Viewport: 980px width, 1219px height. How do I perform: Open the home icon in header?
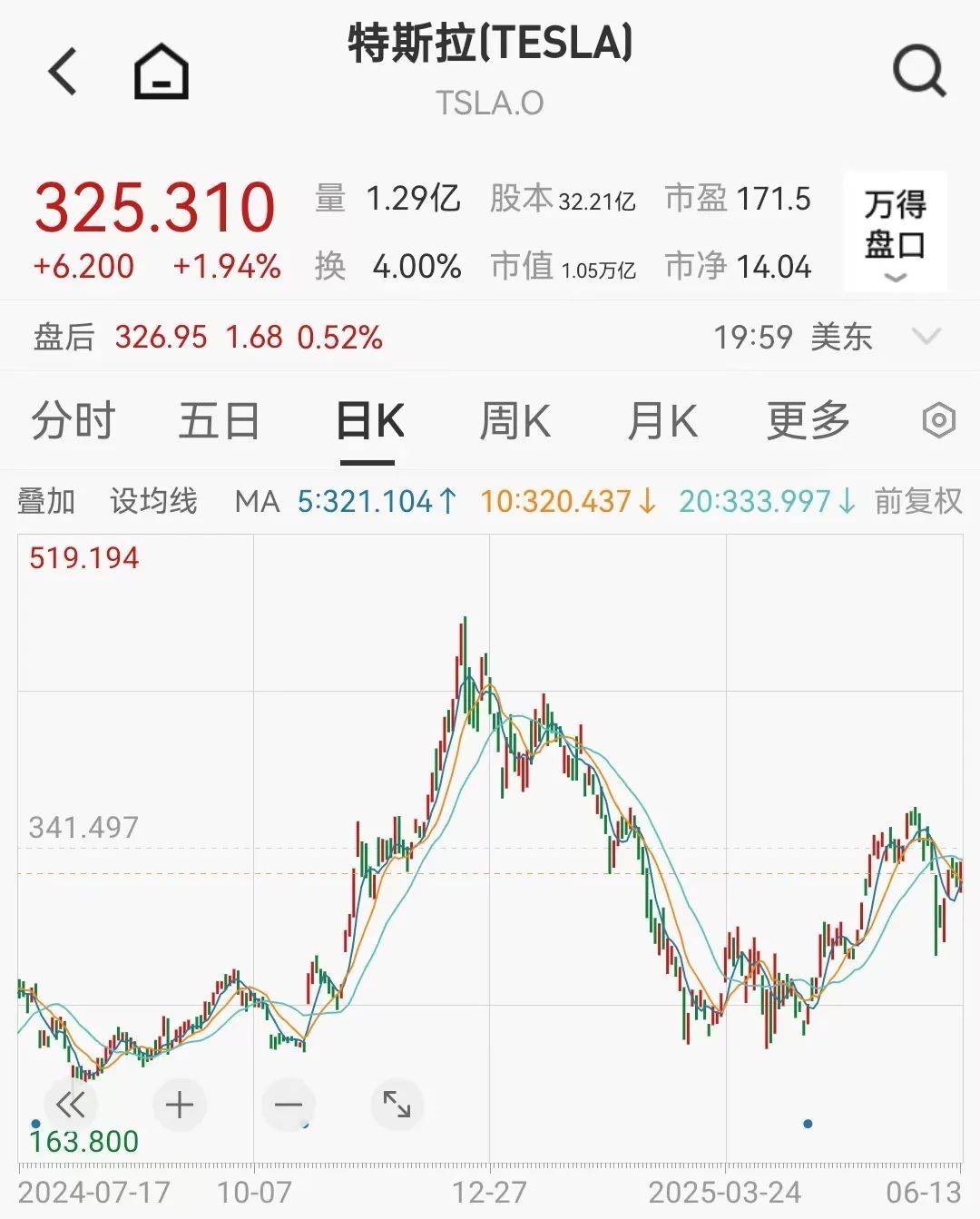point(161,72)
